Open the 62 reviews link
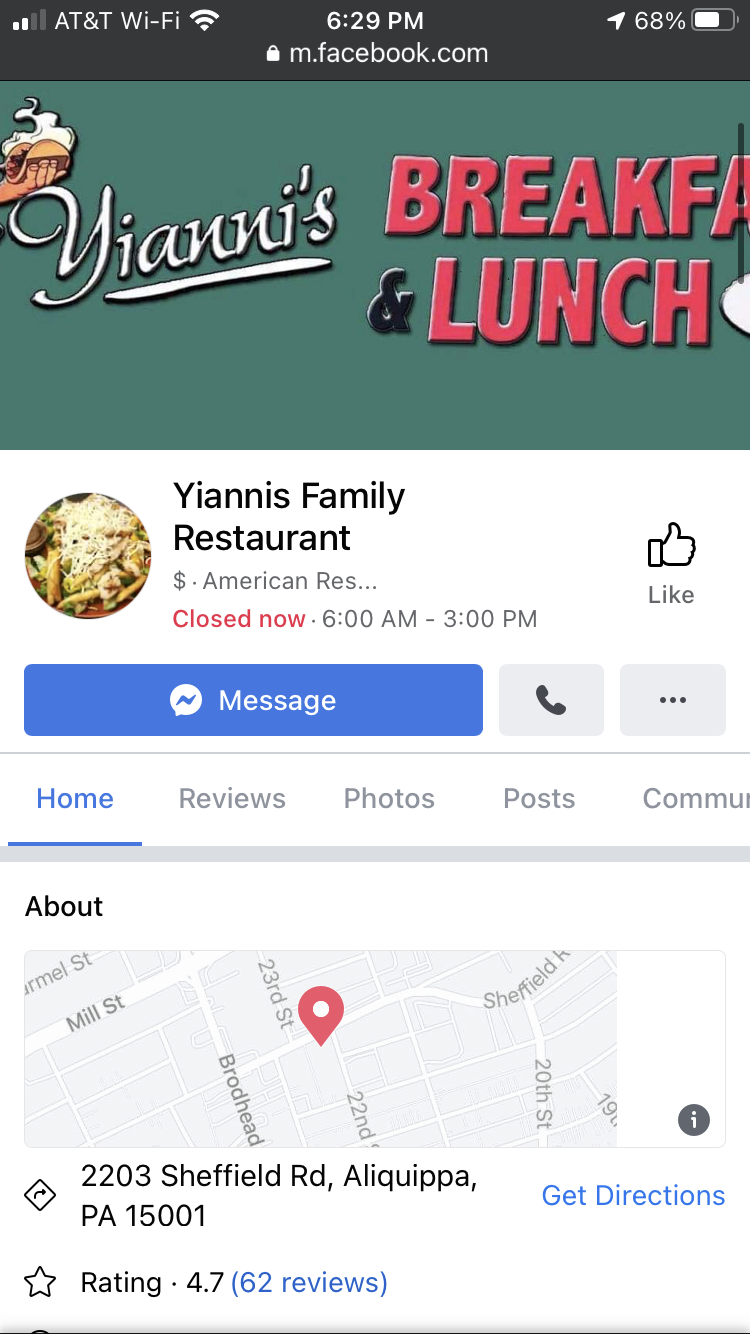The width and height of the screenshot is (750, 1334). [x=308, y=1282]
